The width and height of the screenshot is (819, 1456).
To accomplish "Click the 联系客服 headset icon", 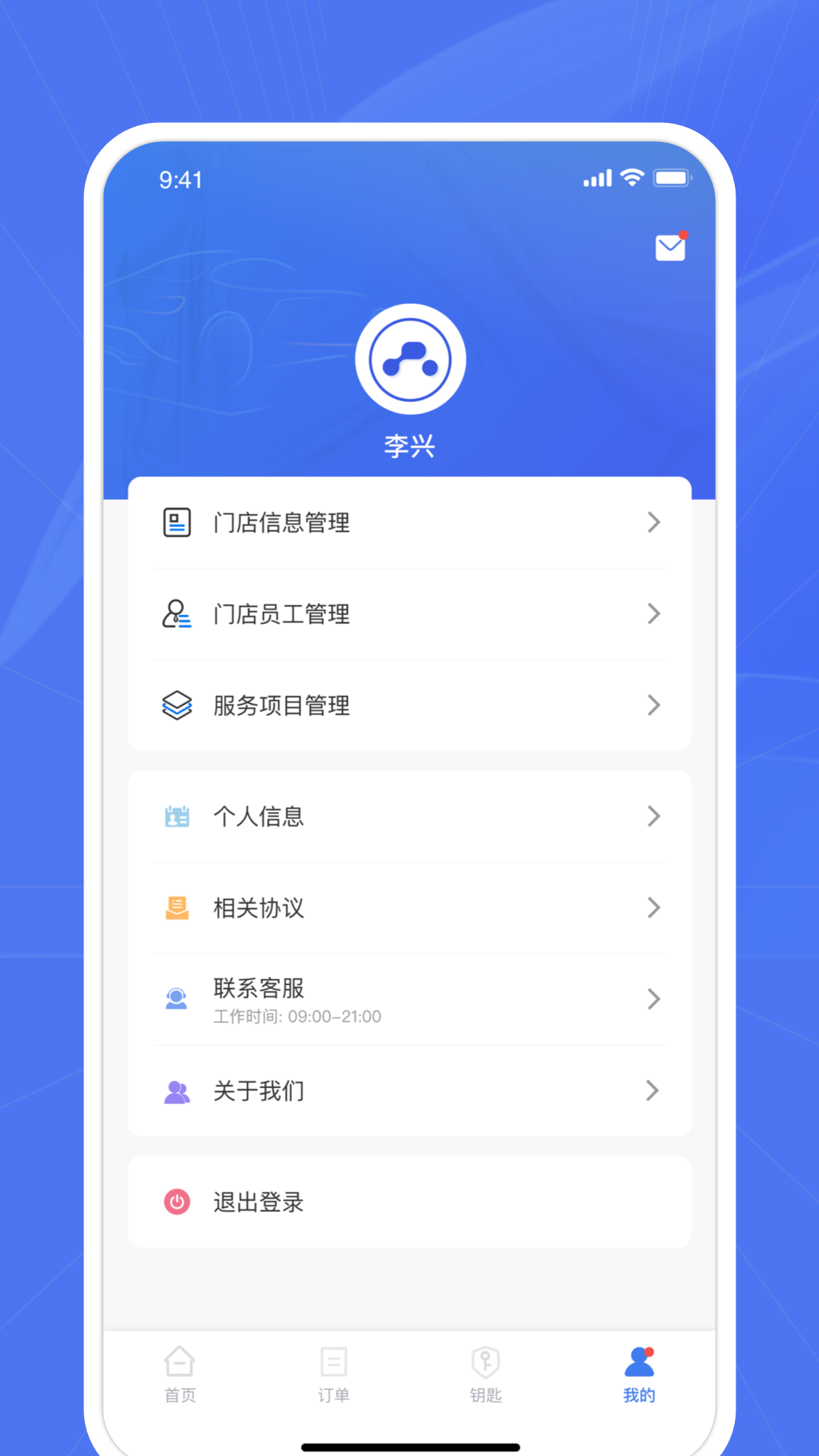I will click(177, 999).
